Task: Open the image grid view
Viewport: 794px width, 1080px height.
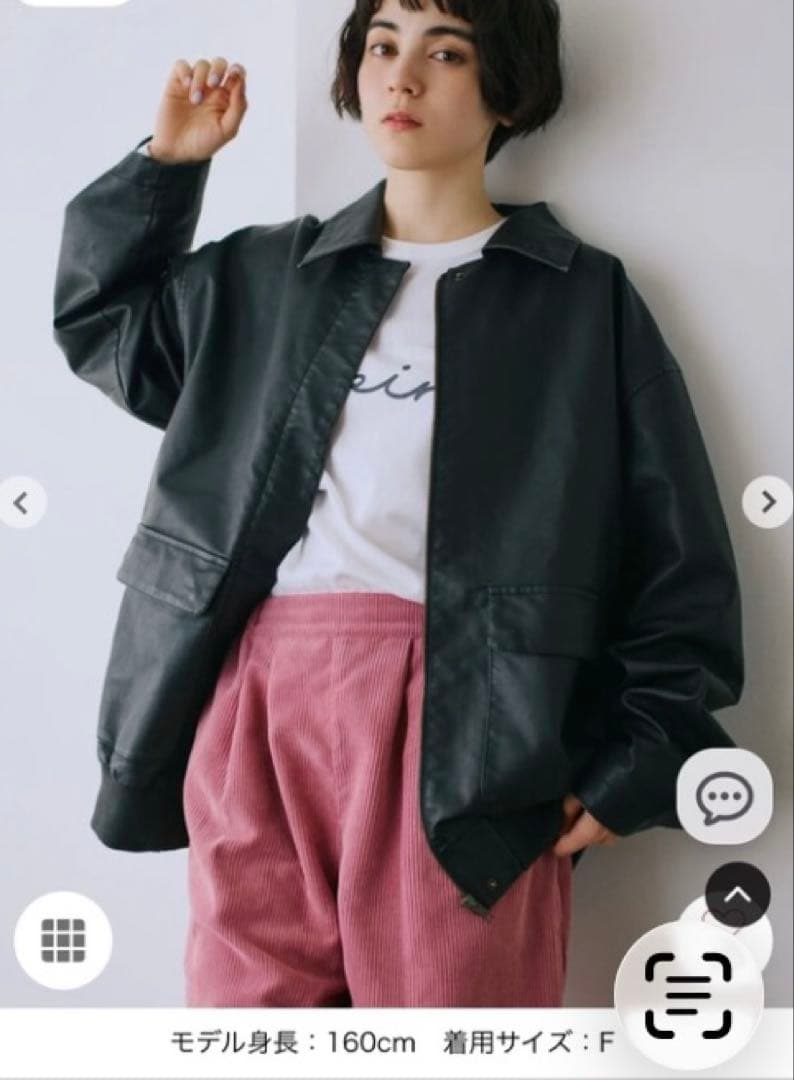Action: [x=63, y=940]
